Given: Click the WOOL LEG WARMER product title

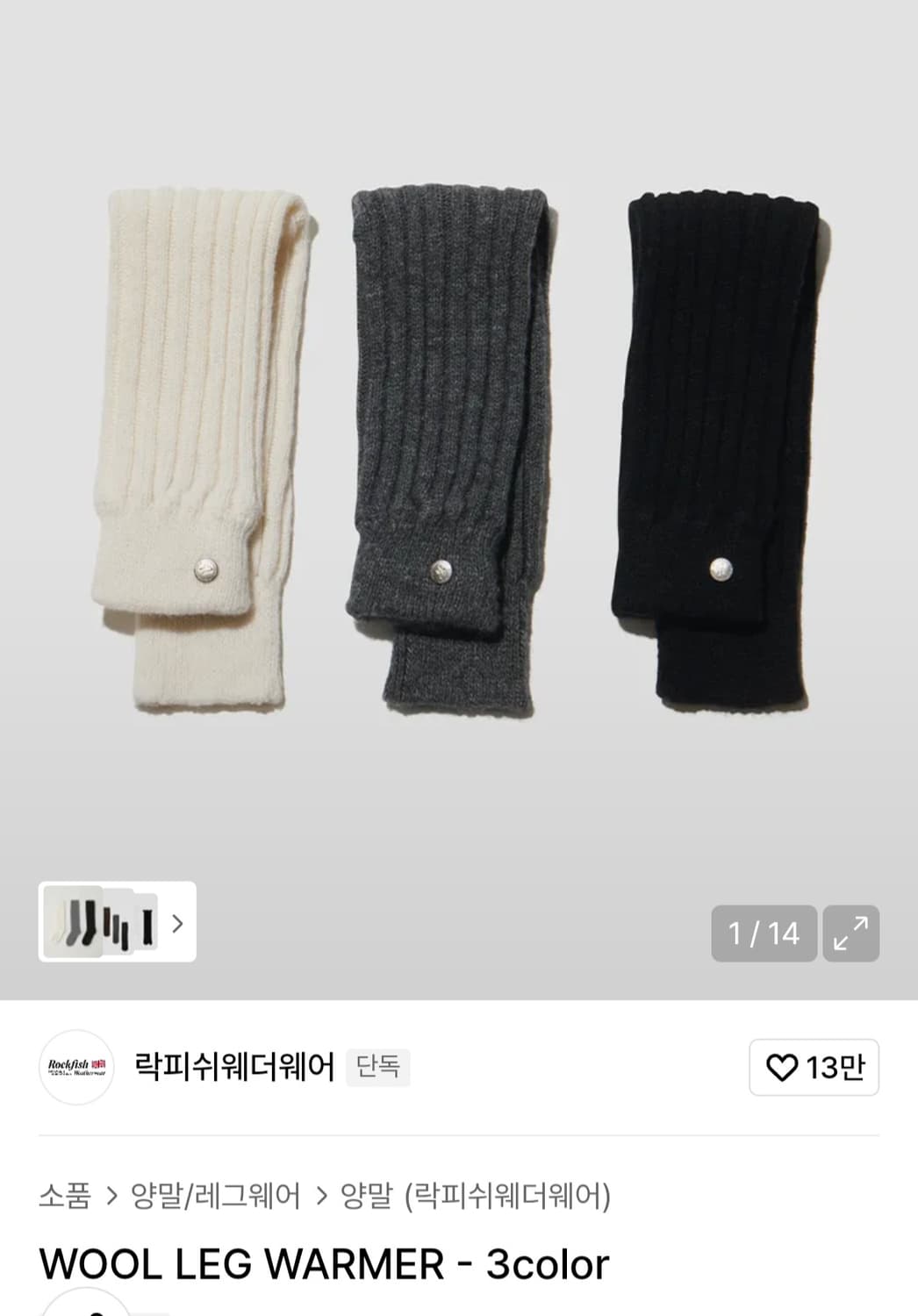Looking at the screenshot, I should [x=322, y=1264].
